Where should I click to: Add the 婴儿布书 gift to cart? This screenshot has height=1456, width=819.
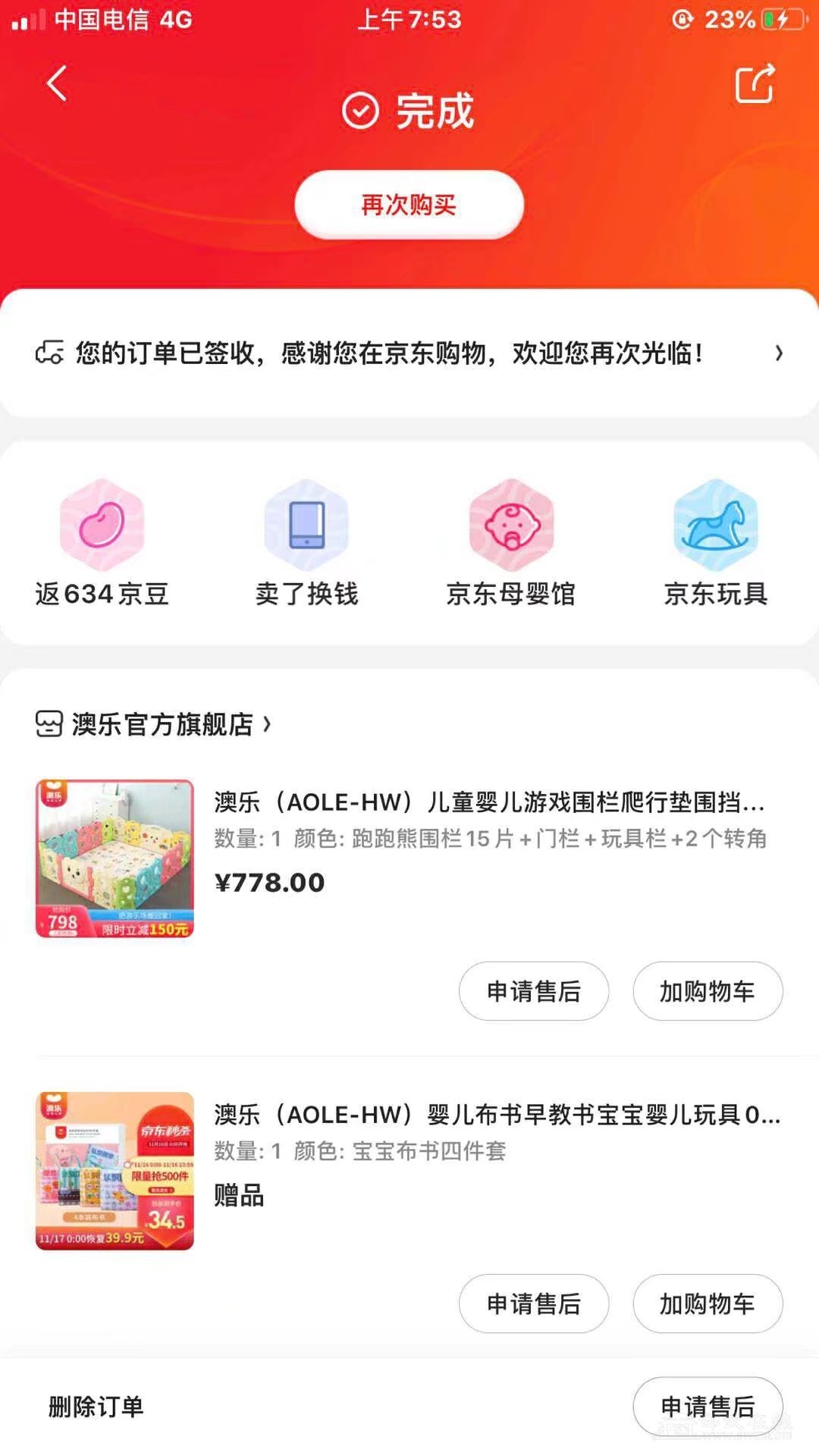(707, 1304)
